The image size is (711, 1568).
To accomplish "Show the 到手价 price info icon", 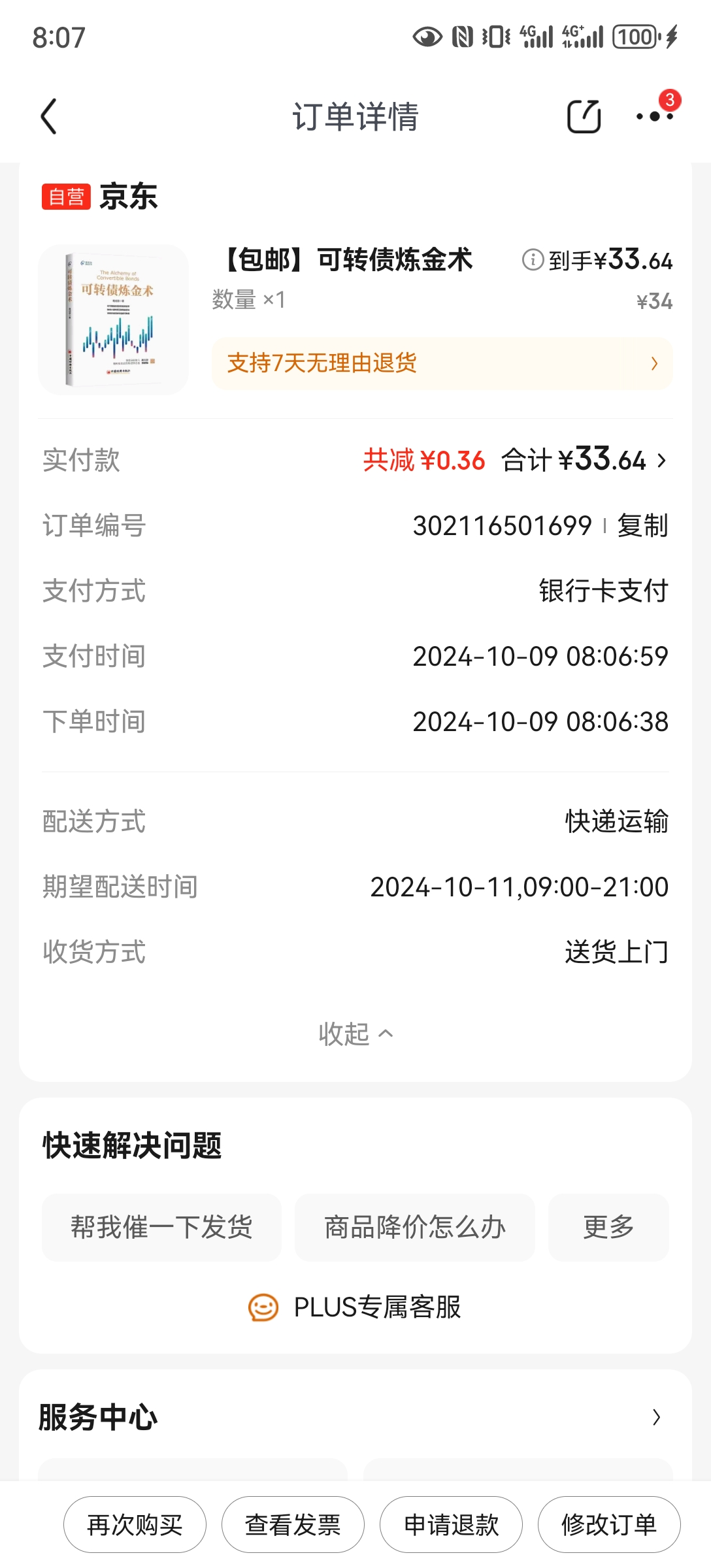I will (533, 260).
